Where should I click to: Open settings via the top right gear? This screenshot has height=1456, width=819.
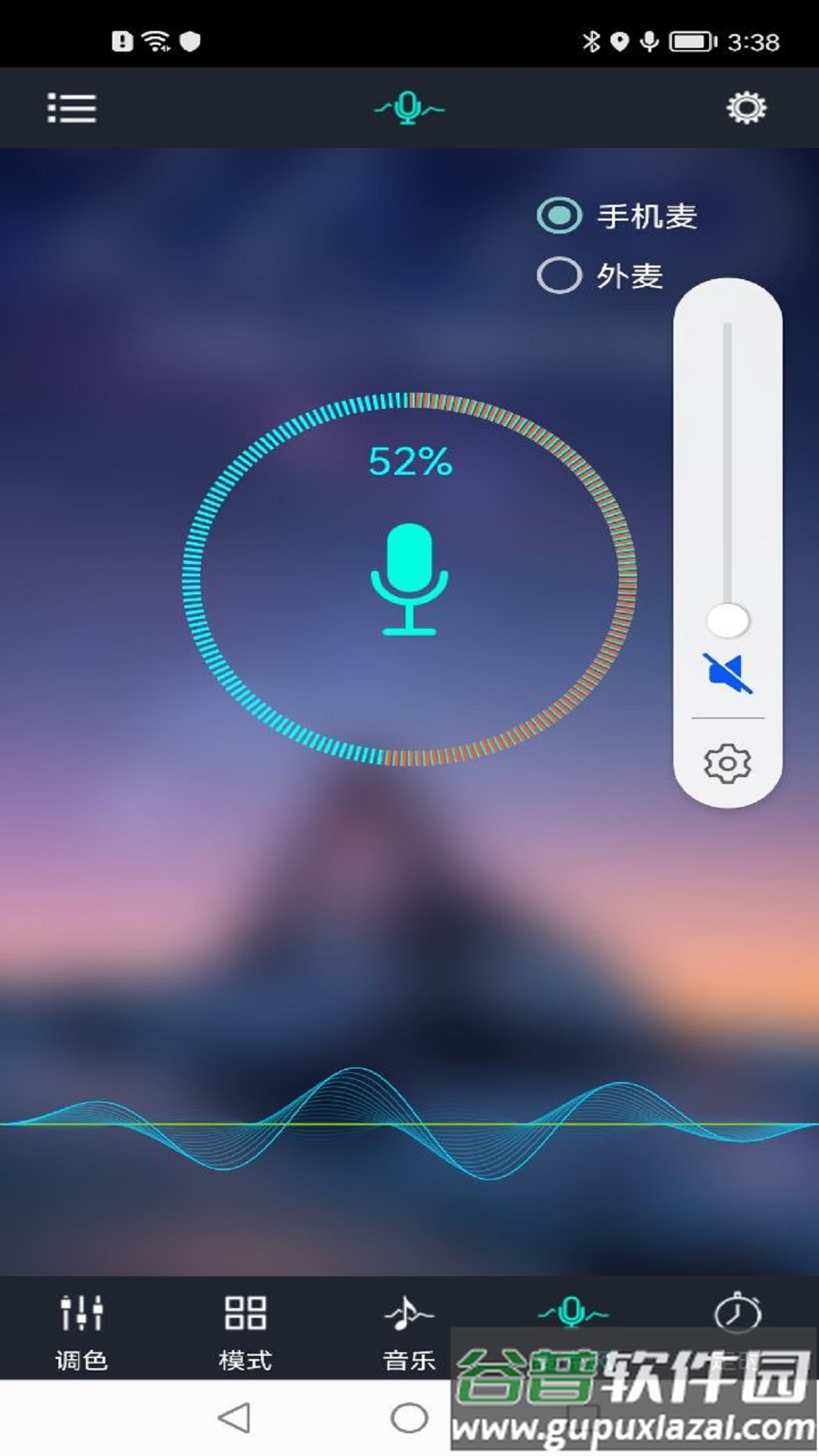(746, 107)
